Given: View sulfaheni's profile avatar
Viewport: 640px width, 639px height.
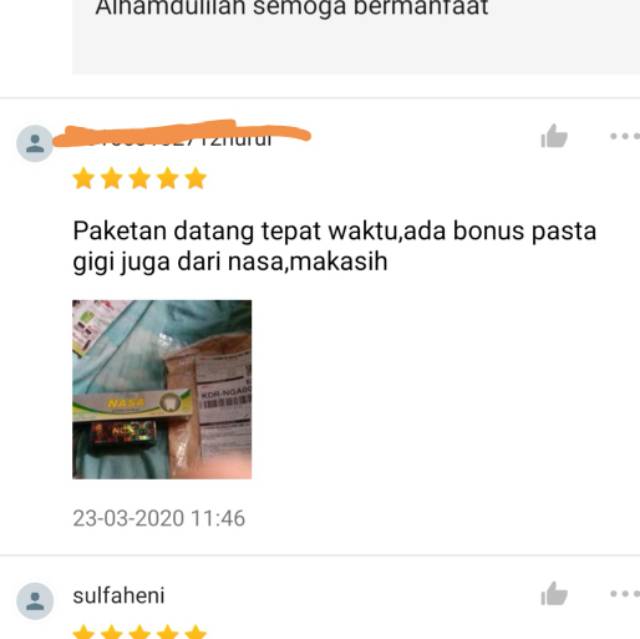Looking at the screenshot, I should click(35, 601).
